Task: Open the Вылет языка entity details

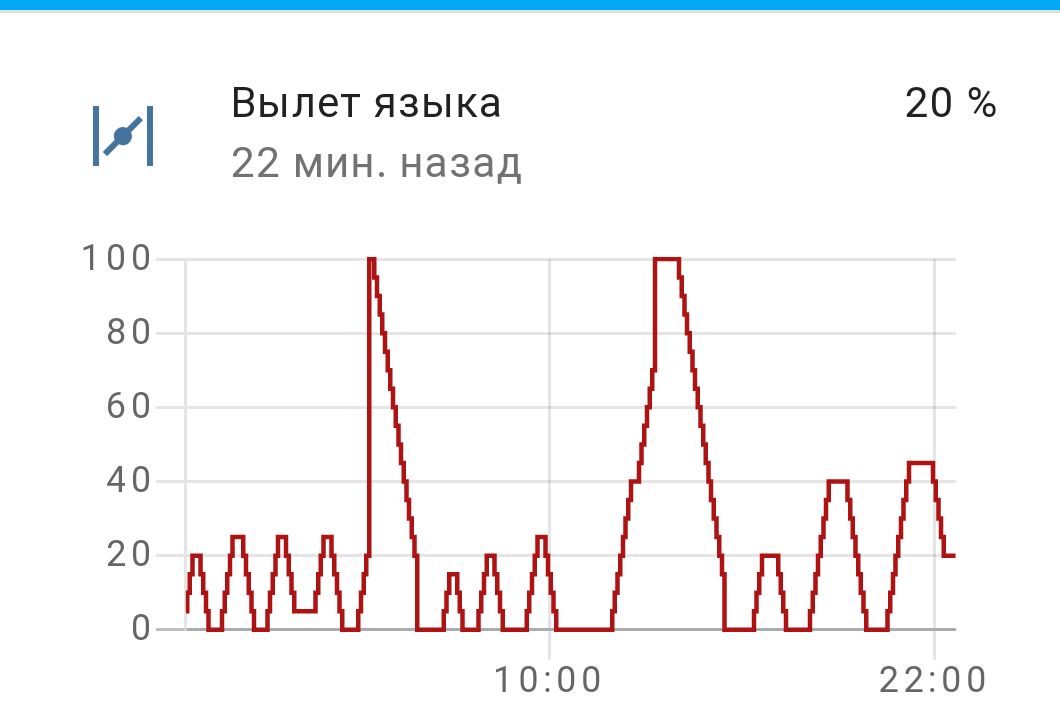Action: (x=366, y=104)
